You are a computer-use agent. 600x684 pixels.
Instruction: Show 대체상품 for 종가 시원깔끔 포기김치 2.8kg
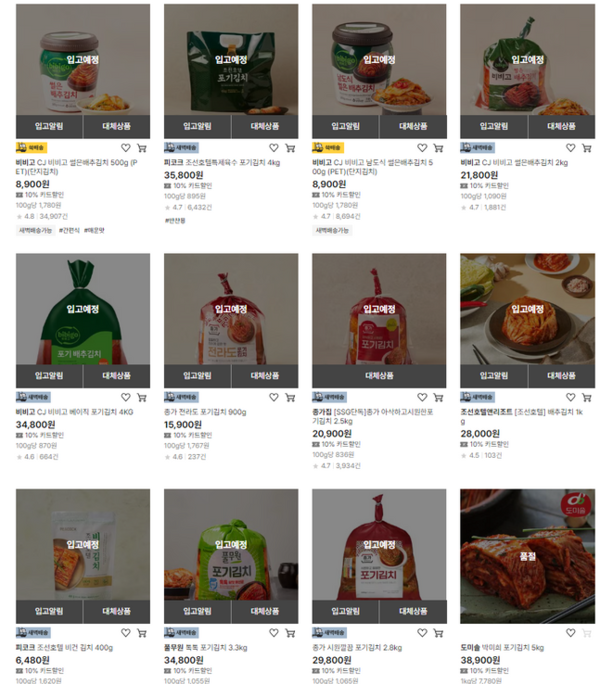(x=412, y=611)
